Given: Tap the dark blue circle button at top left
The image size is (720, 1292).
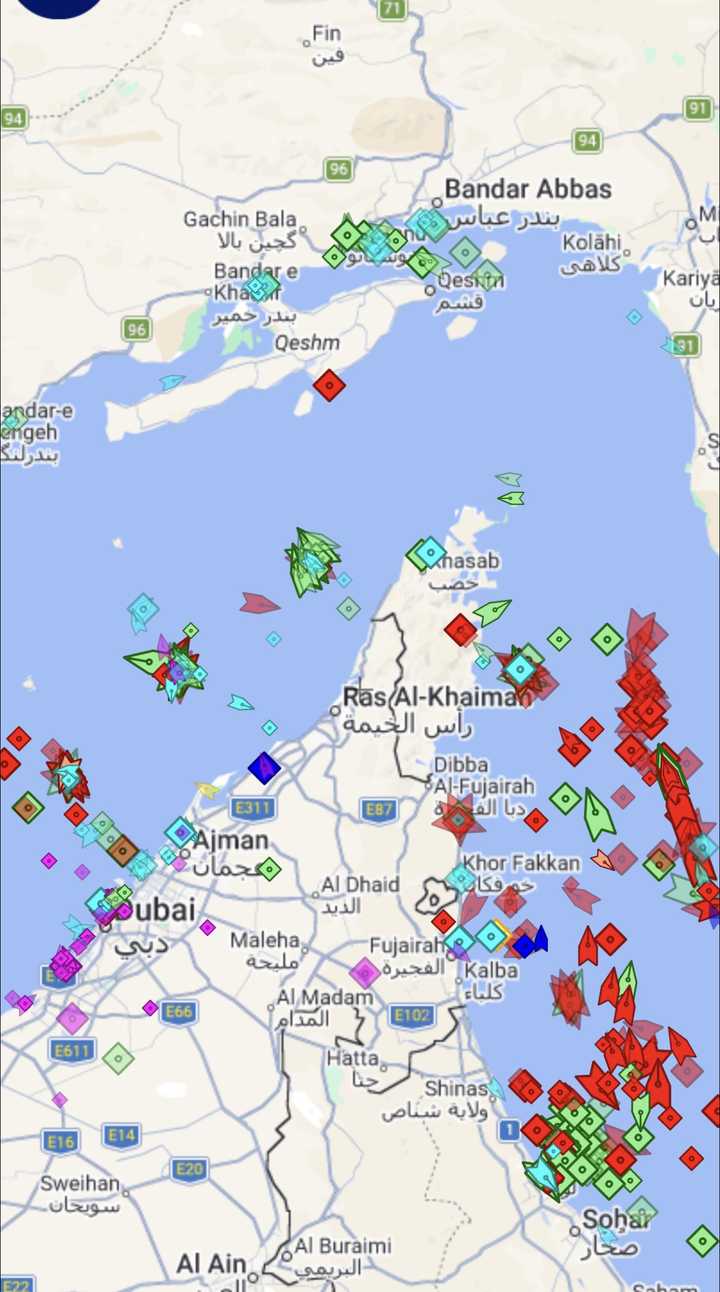Looking at the screenshot, I should click(62, 5).
